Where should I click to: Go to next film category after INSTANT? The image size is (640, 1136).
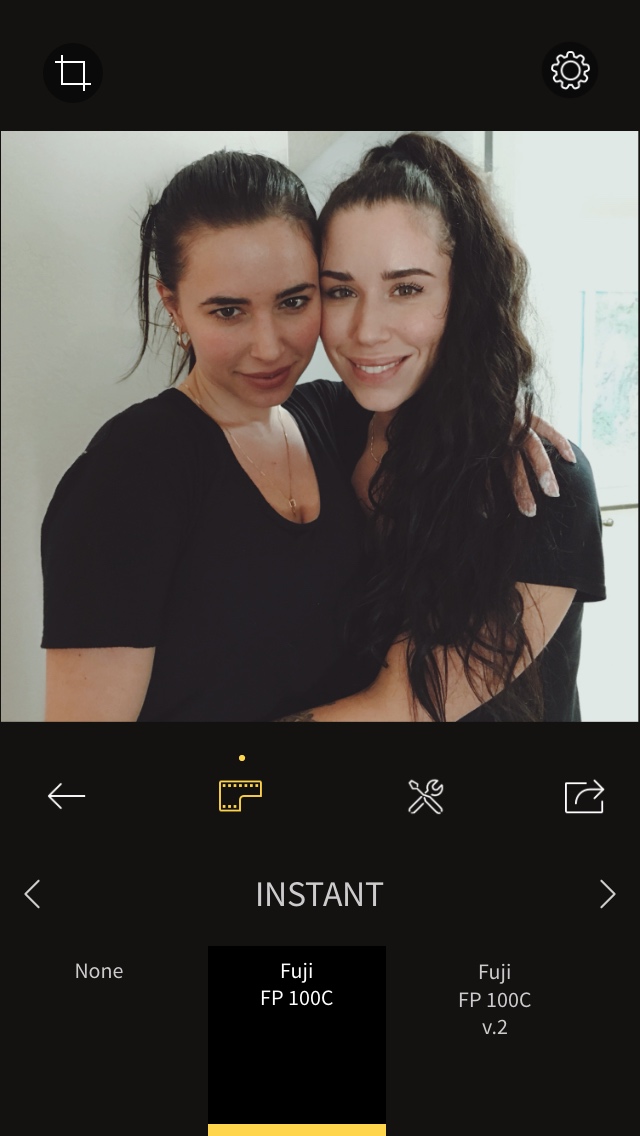608,894
